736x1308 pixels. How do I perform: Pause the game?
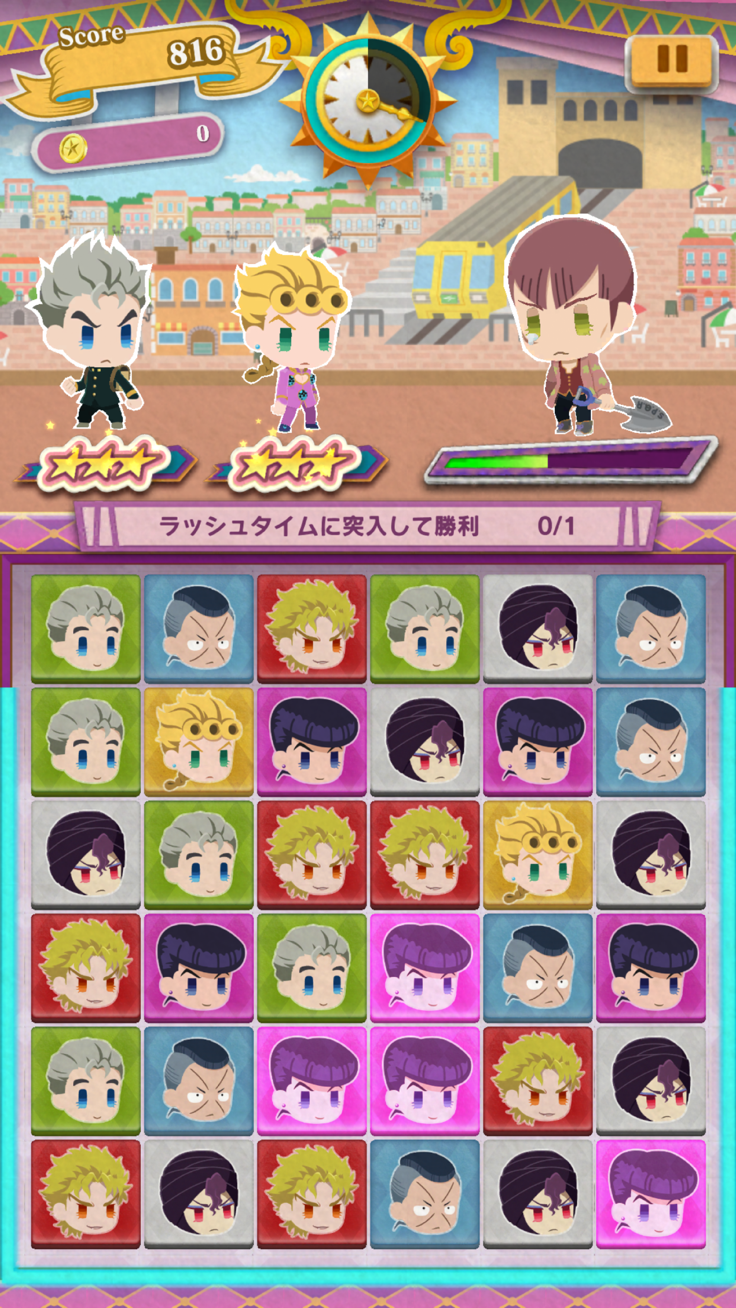(x=671, y=60)
